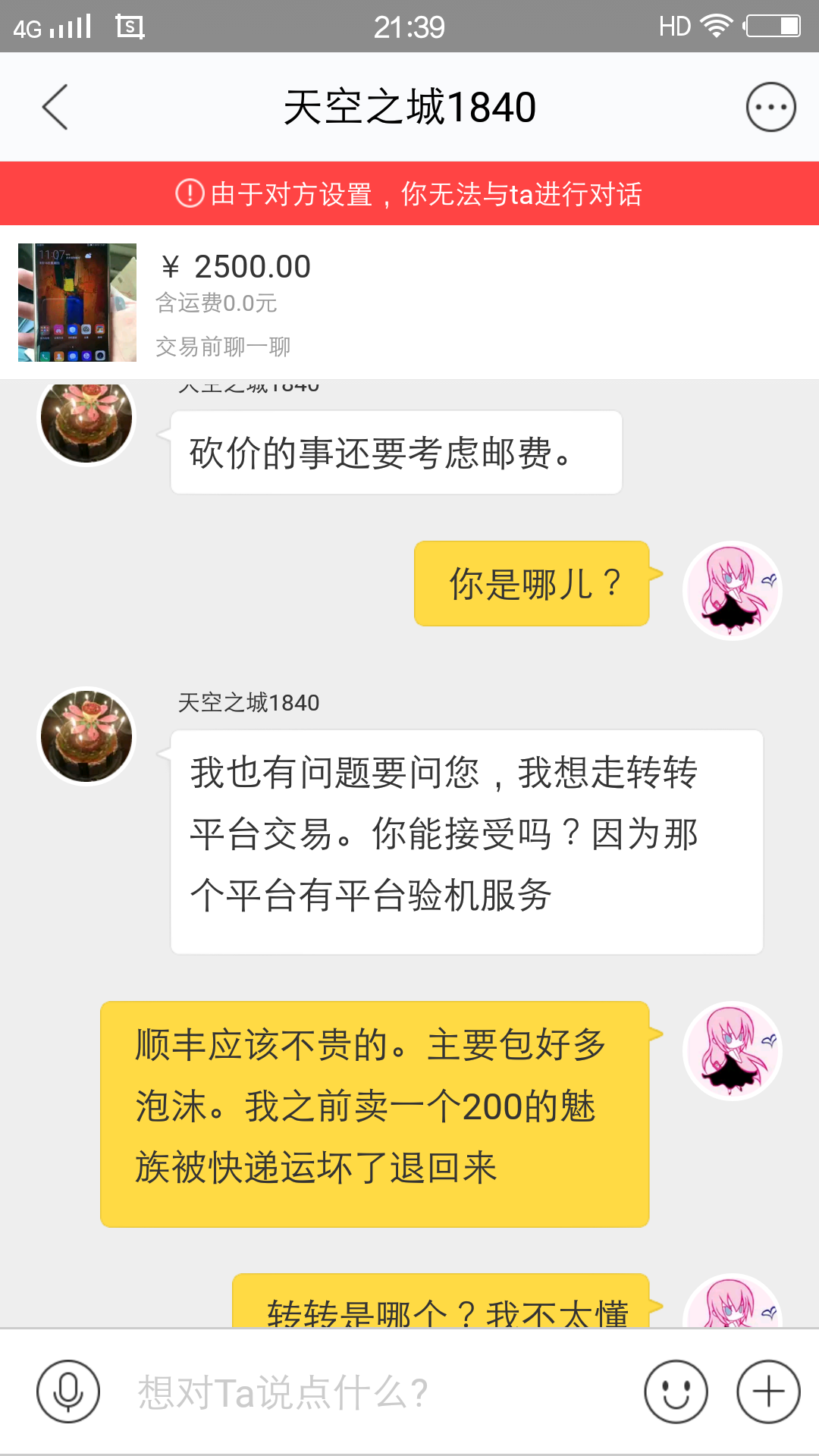Viewport: 819px width, 1456px height.
Task: View 天空之城1840's avatar beside the 转转平台 message
Action: (x=87, y=736)
